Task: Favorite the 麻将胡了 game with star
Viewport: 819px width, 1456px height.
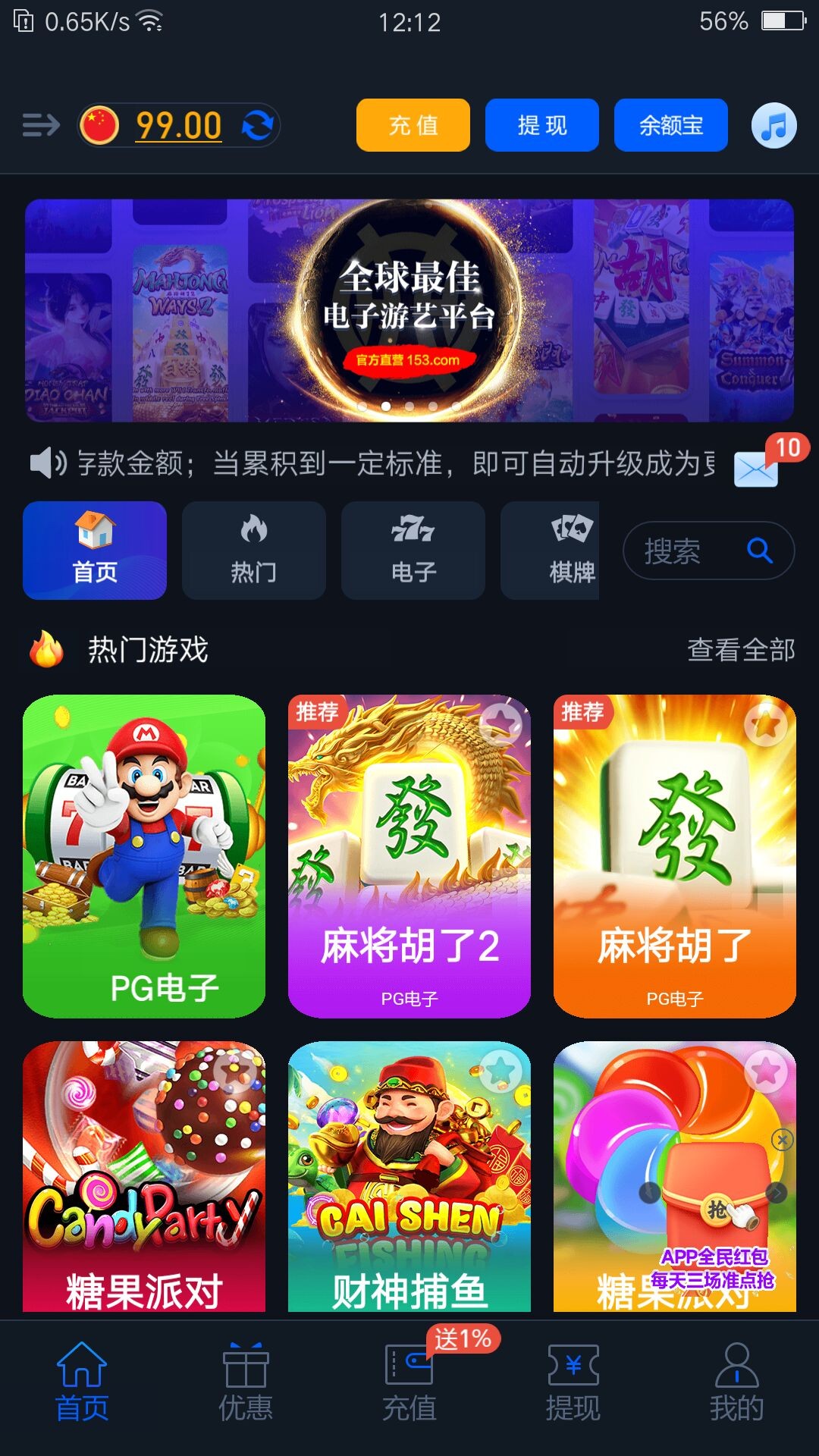Action: [x=765, y=726]
